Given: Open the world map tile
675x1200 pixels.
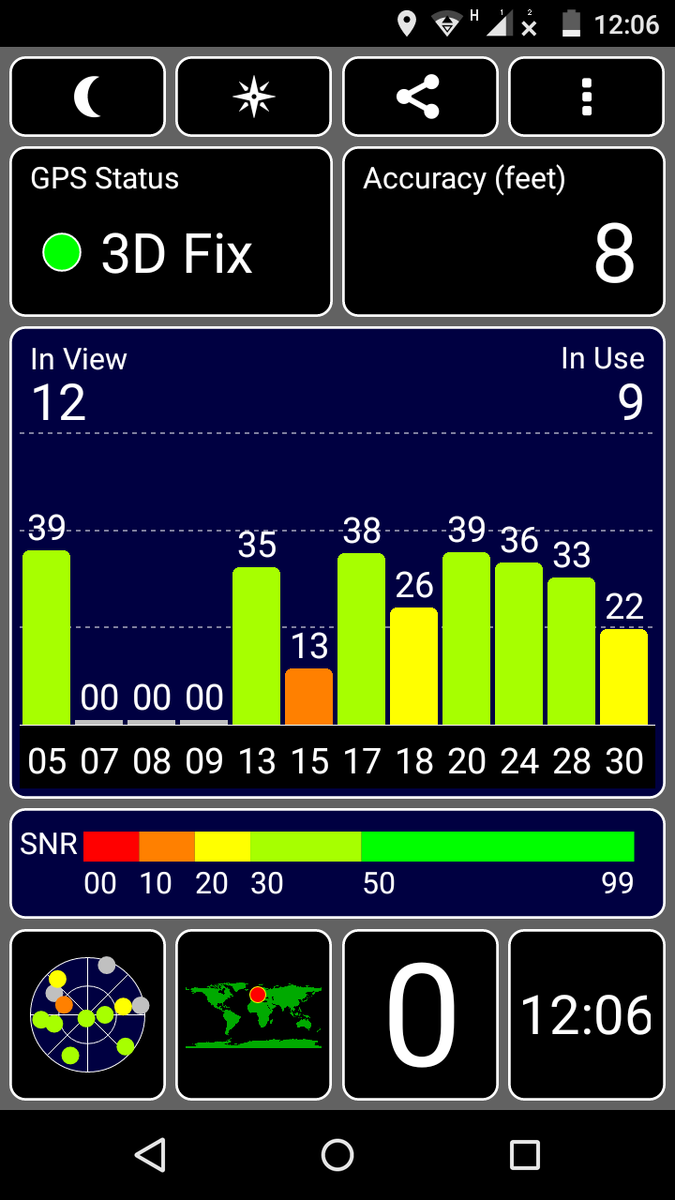Looking at the screenshot, I should point(254,1014).
